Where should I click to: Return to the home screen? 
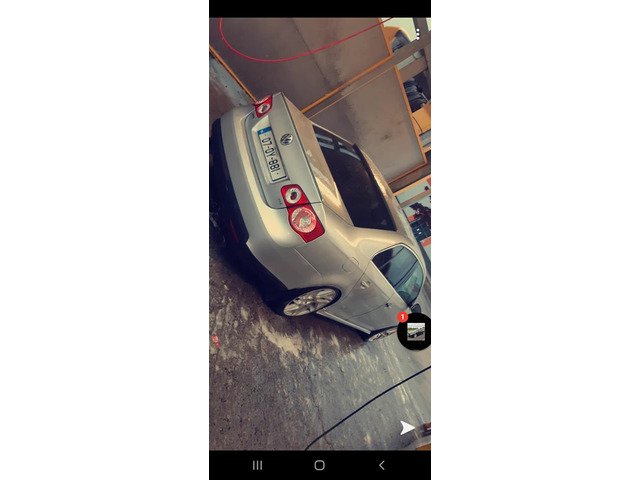coord(319,465)
